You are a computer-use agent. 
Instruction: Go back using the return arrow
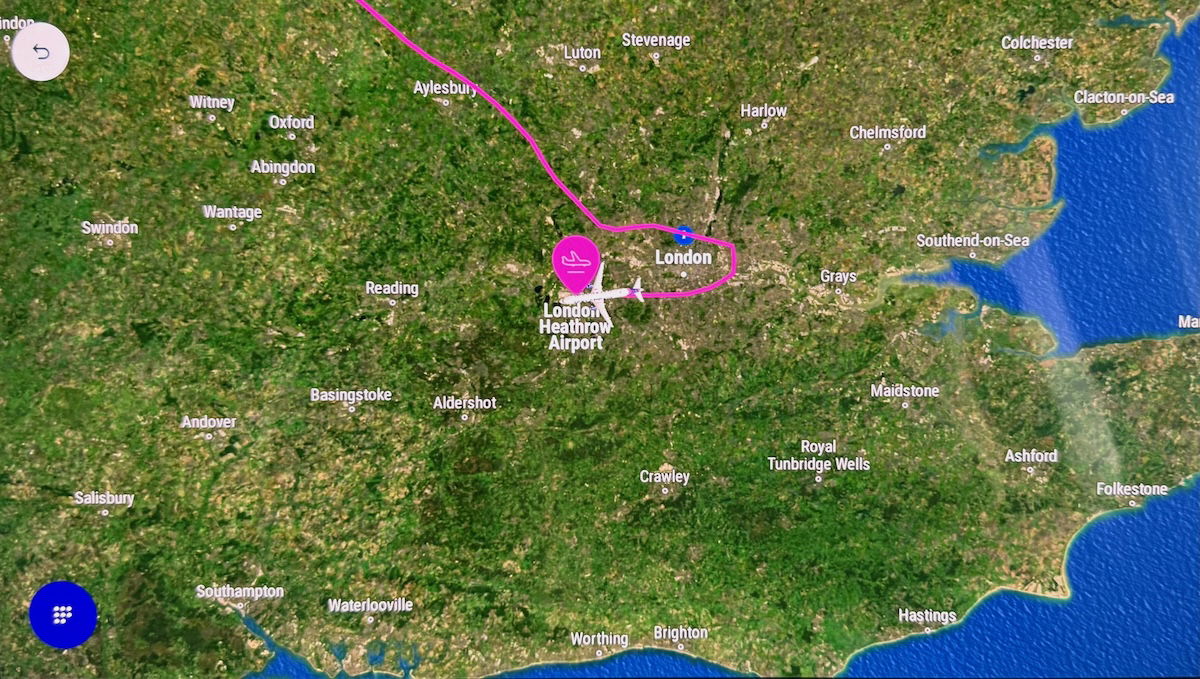coord(41,51)
